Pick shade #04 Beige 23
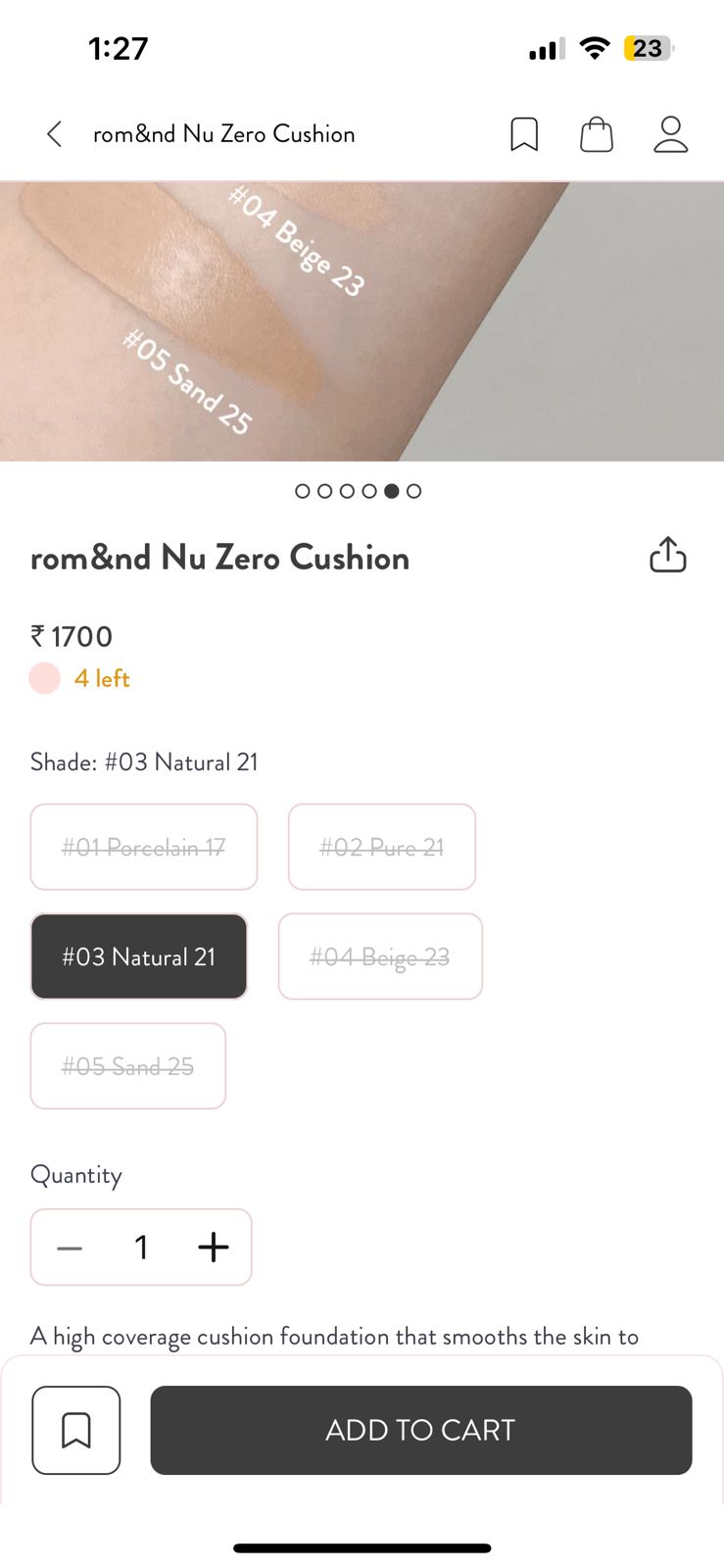This screenshot has height=1568, width=724. point(380,956)
